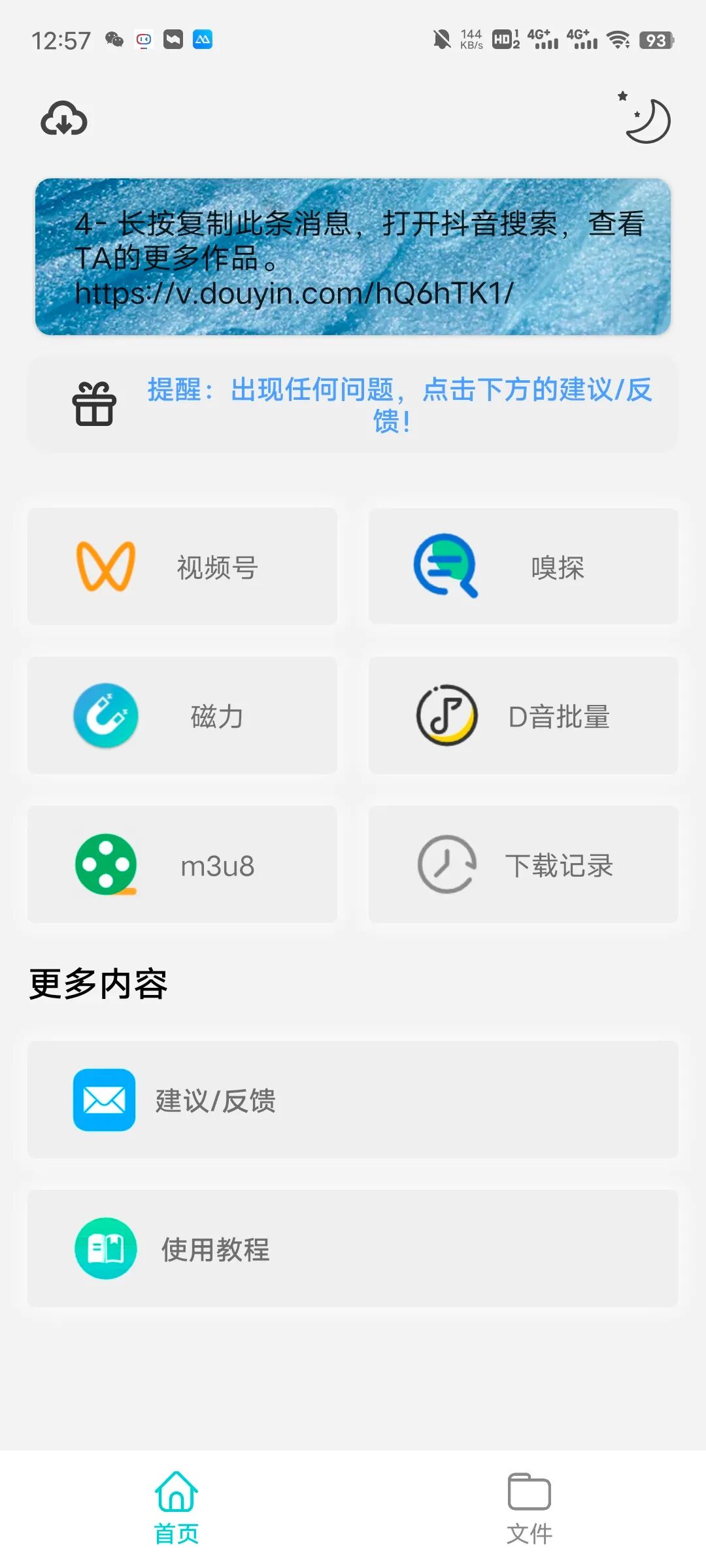Viewport: 706px width, 1568px height.
Task: Open the 使用教程 tutorial row
Action: click(353, 1249)
